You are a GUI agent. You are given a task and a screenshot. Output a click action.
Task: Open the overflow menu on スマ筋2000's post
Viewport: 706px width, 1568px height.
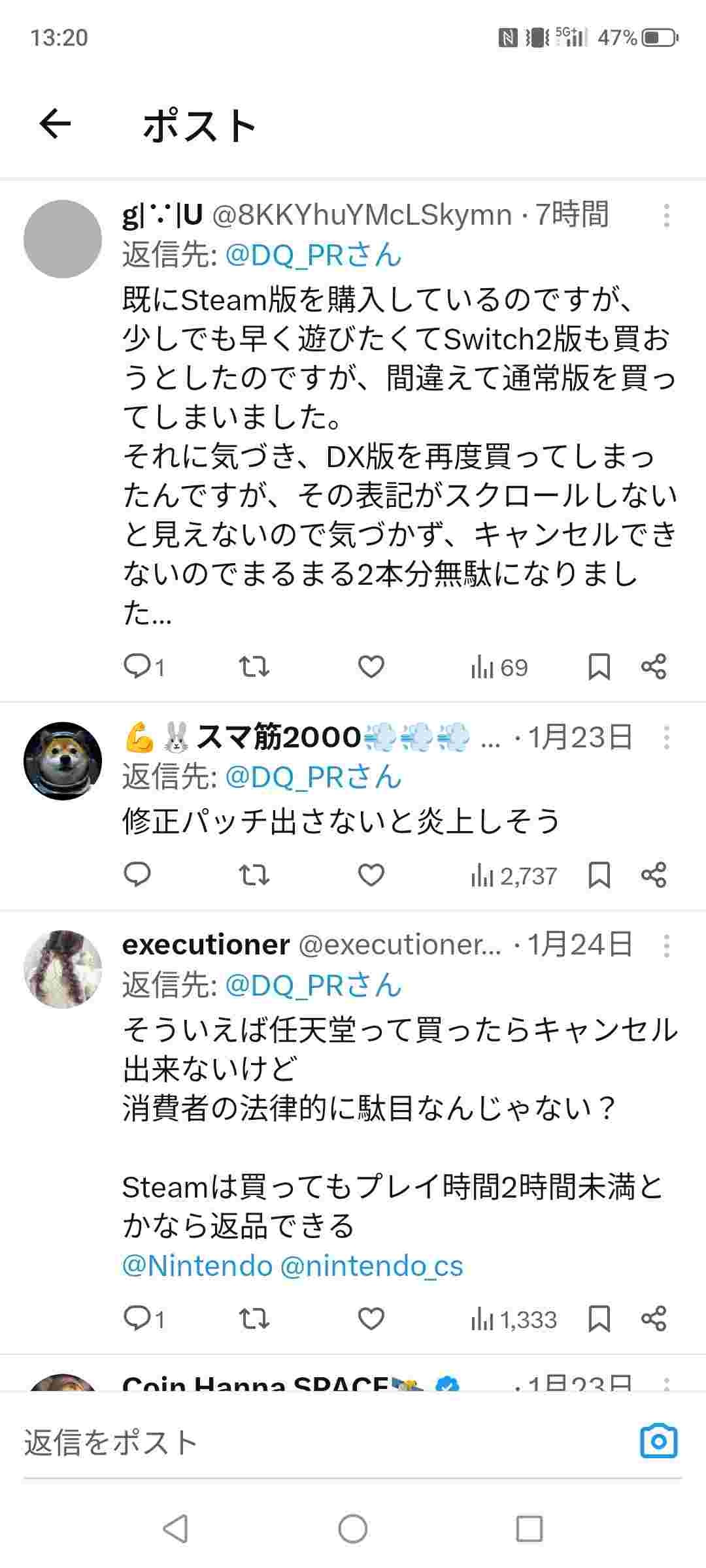click(x=666, y=738)
